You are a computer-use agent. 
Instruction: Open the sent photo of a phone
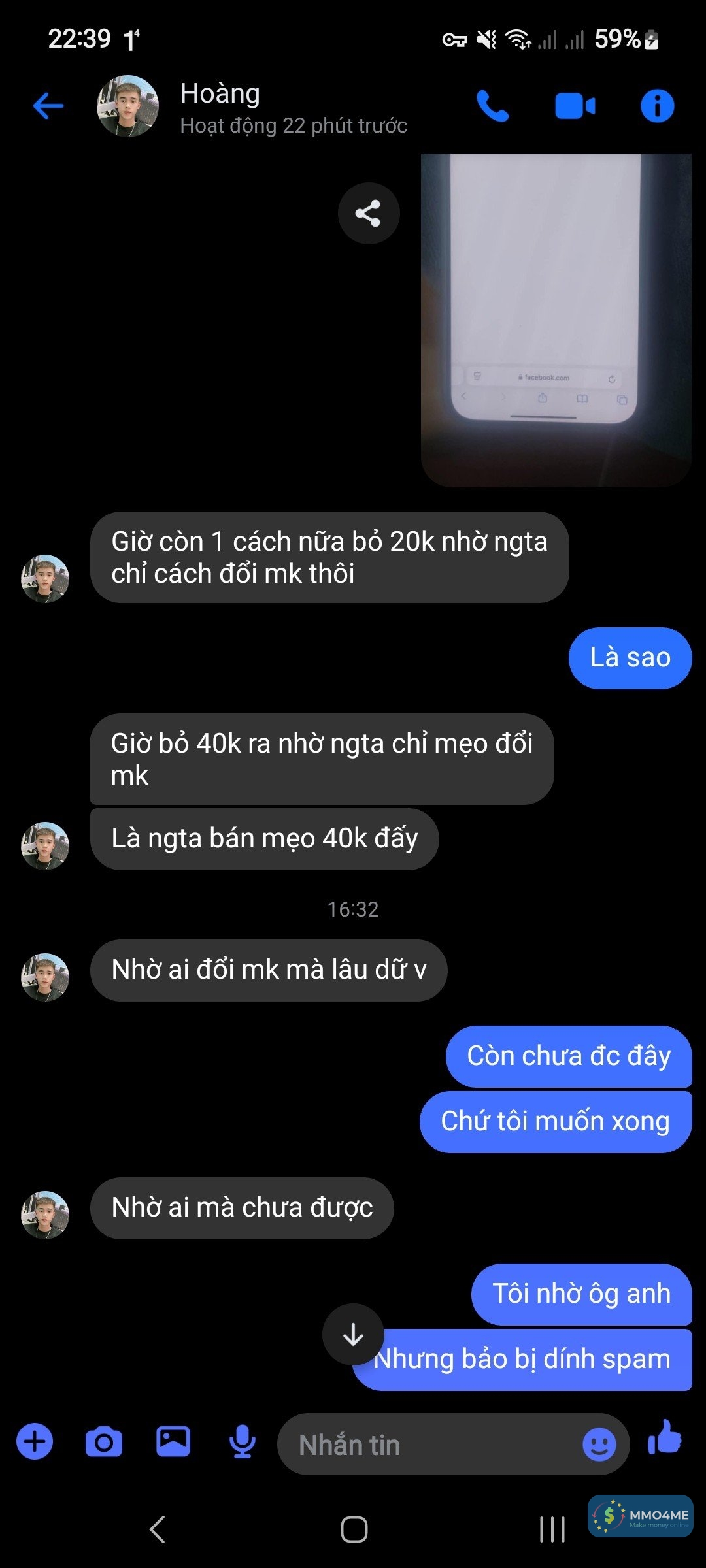coord(556,320)
